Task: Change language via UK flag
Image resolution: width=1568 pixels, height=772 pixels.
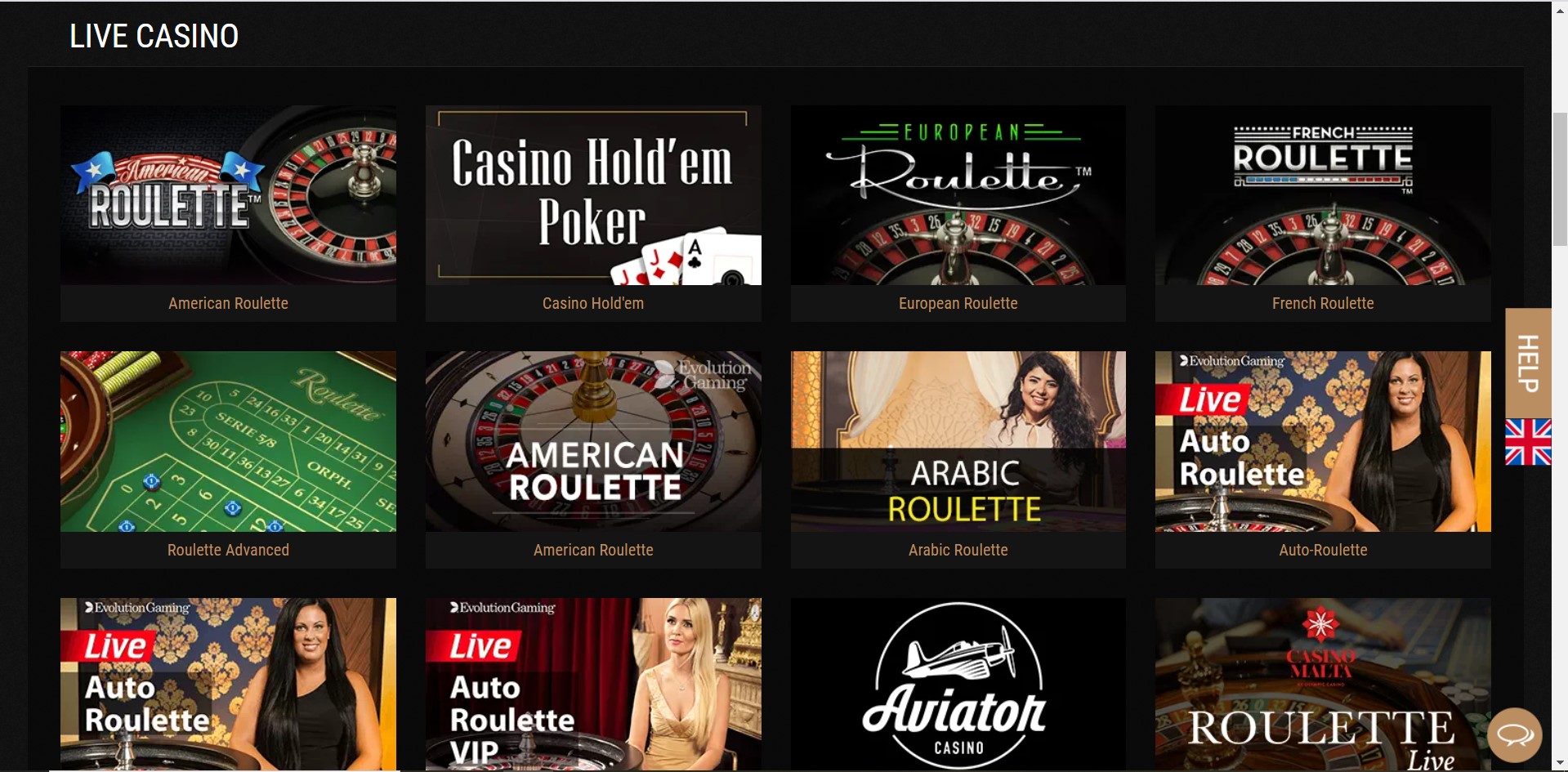Action: [x=1527, y=442]
